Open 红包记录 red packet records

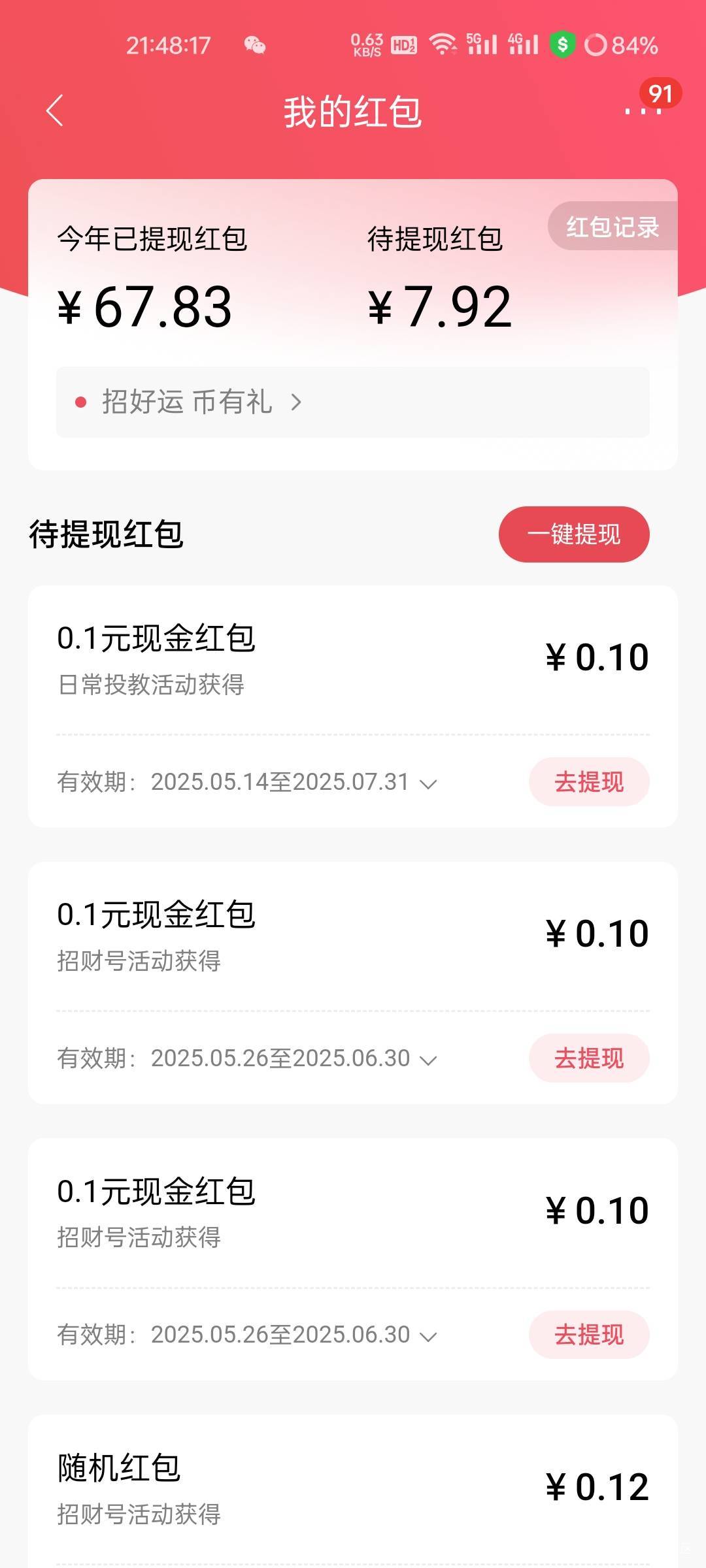613,227
